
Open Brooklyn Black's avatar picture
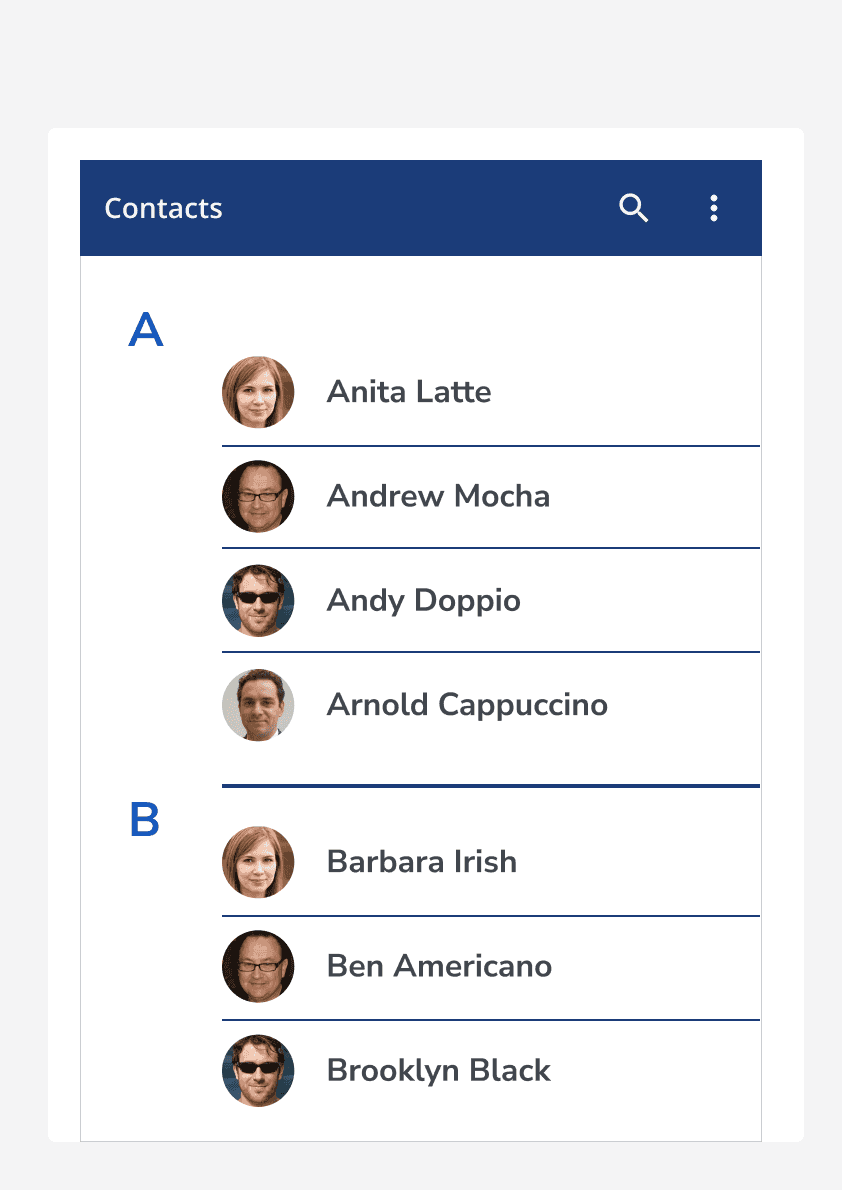(258, 1070)
